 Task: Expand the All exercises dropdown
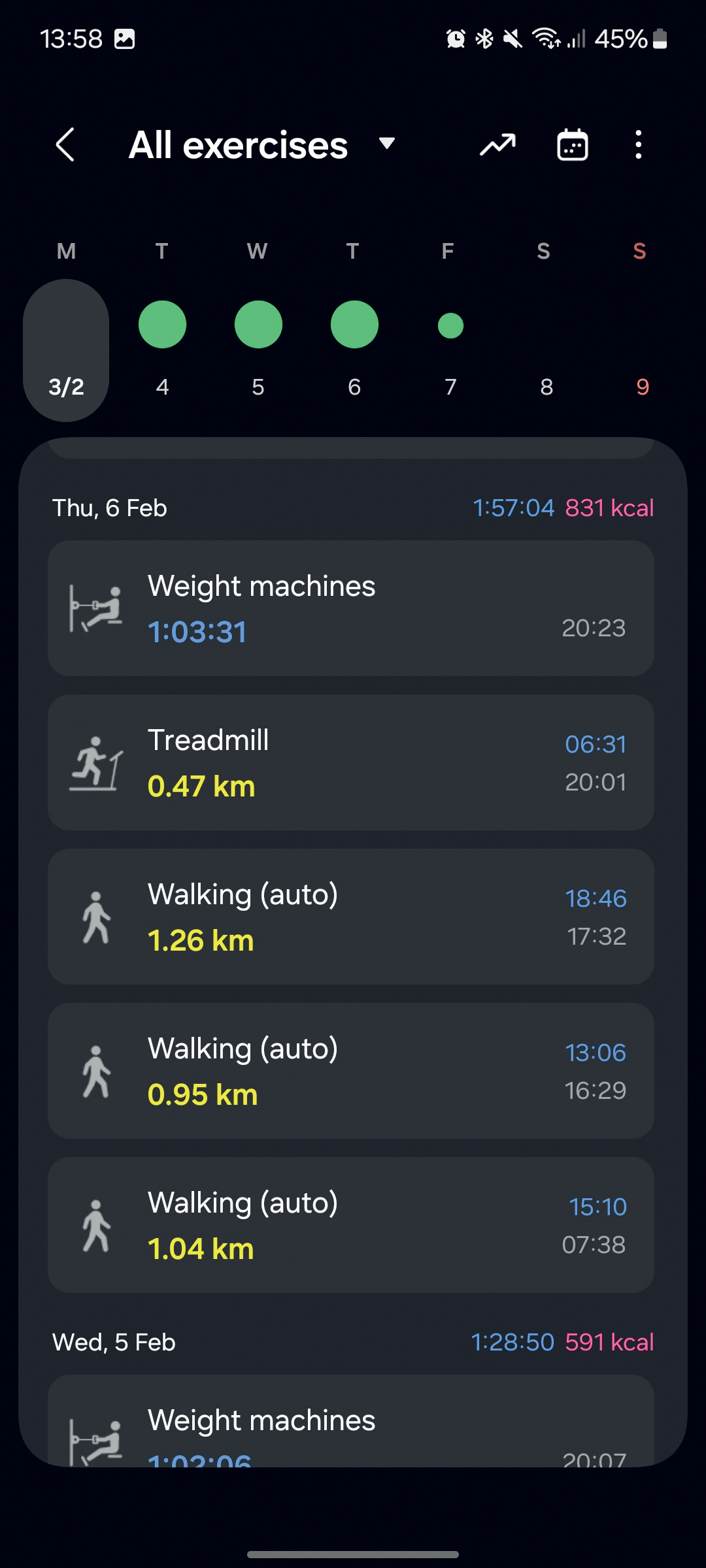[387, 144]
